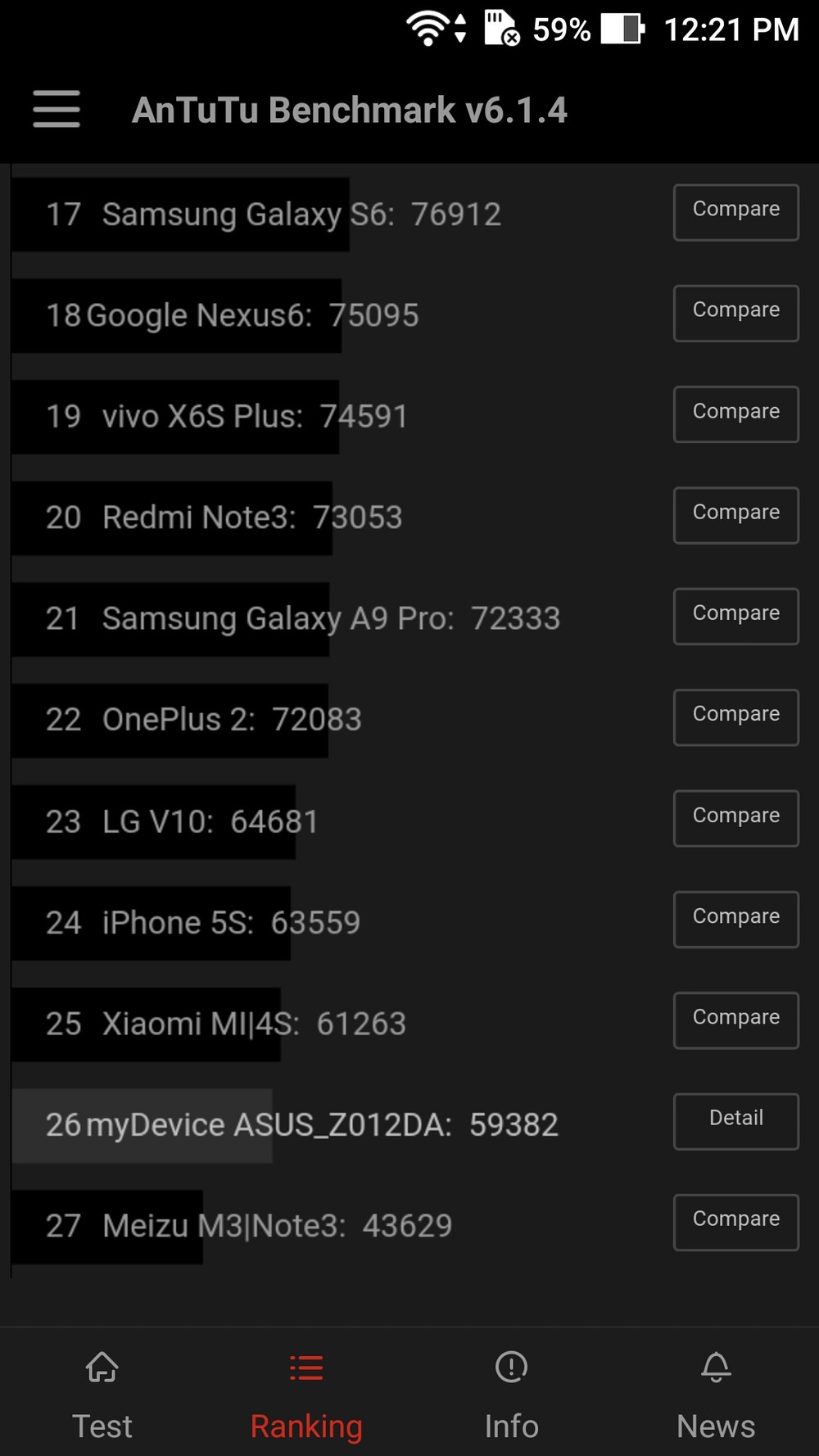Open the hamburger drawer menu

pos(57,109)
